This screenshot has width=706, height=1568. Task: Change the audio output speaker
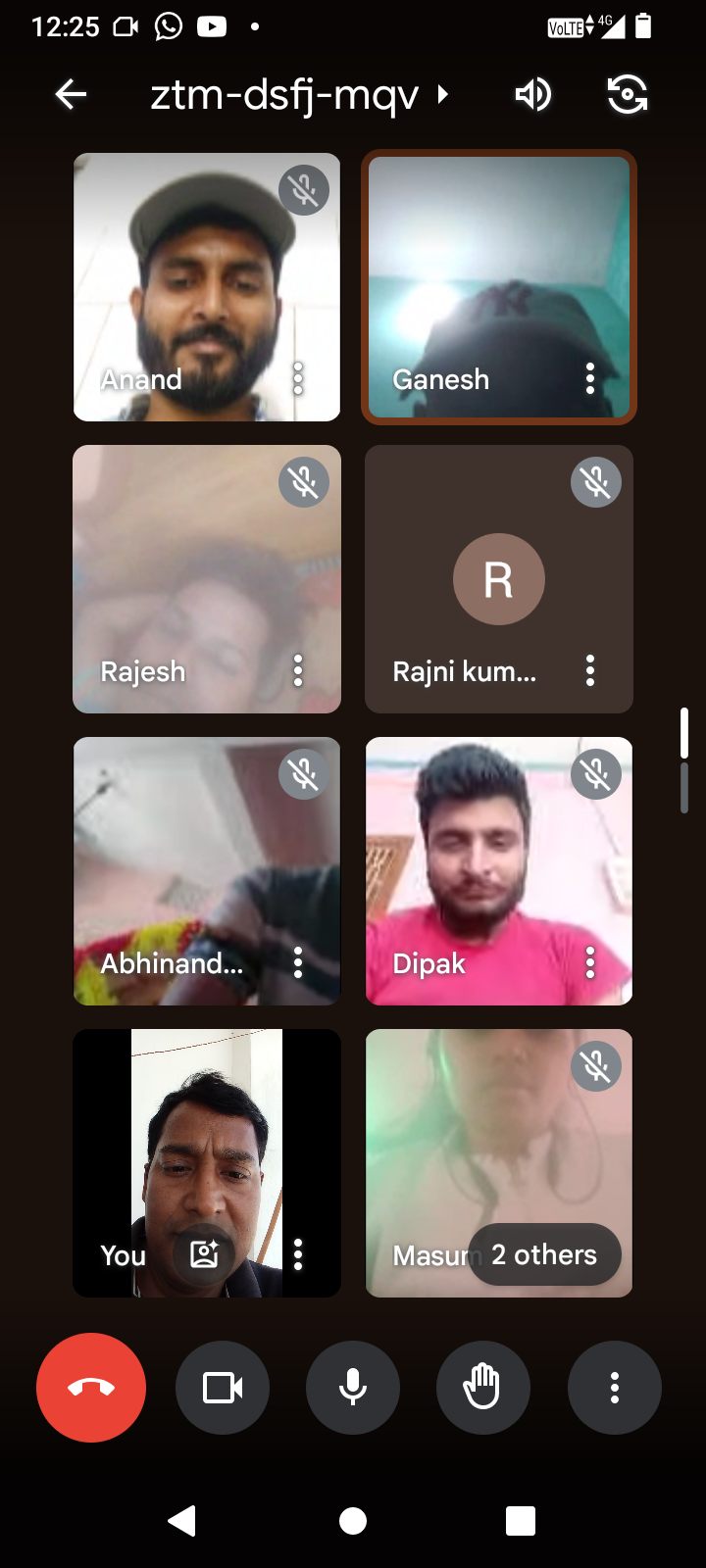click(532, 95)
